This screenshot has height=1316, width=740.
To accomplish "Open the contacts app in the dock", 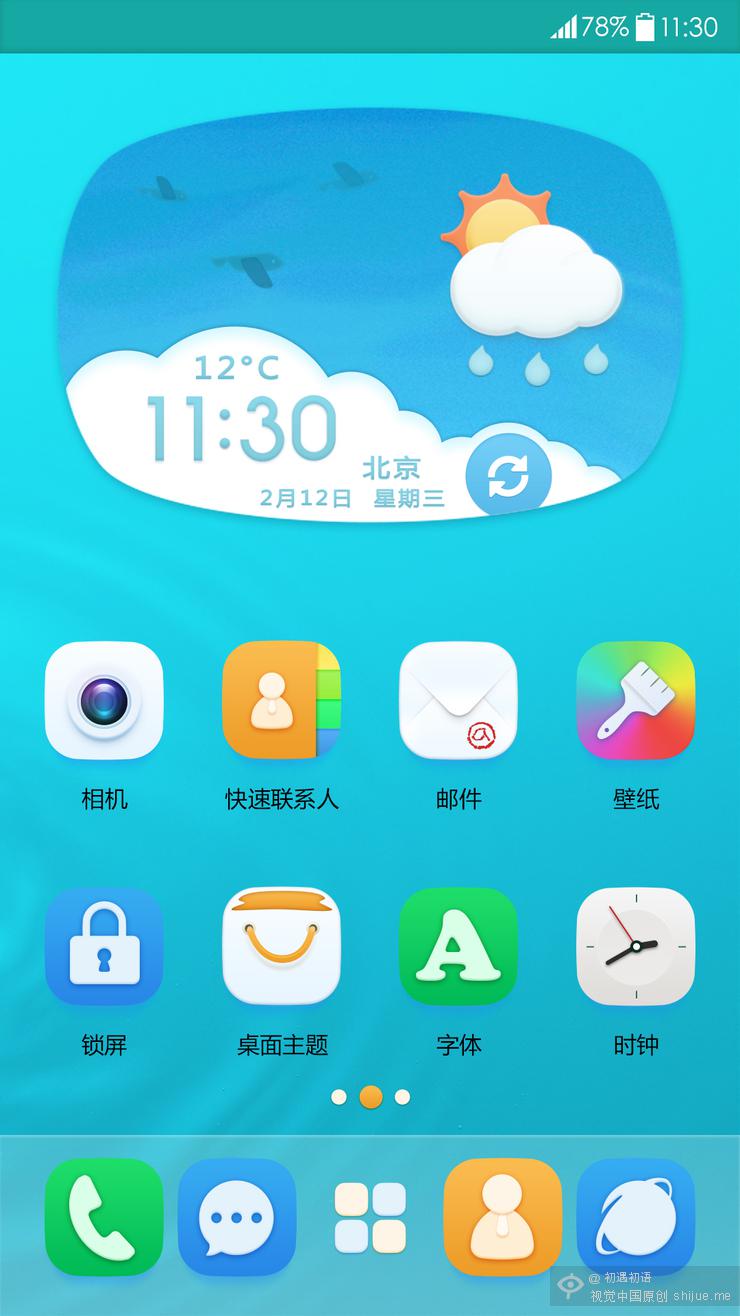I will coord(503,1216).
